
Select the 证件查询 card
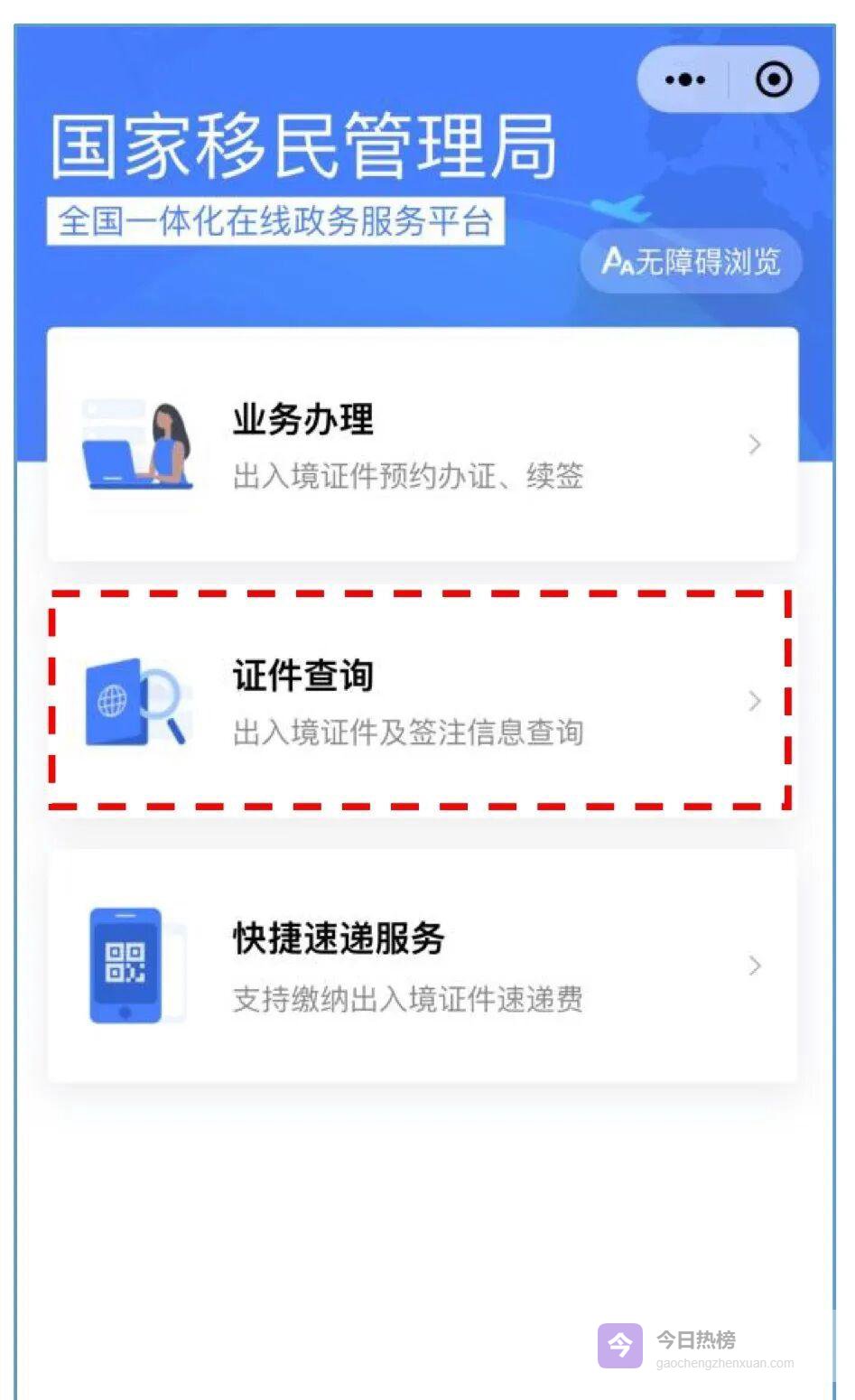coord(423,701)
